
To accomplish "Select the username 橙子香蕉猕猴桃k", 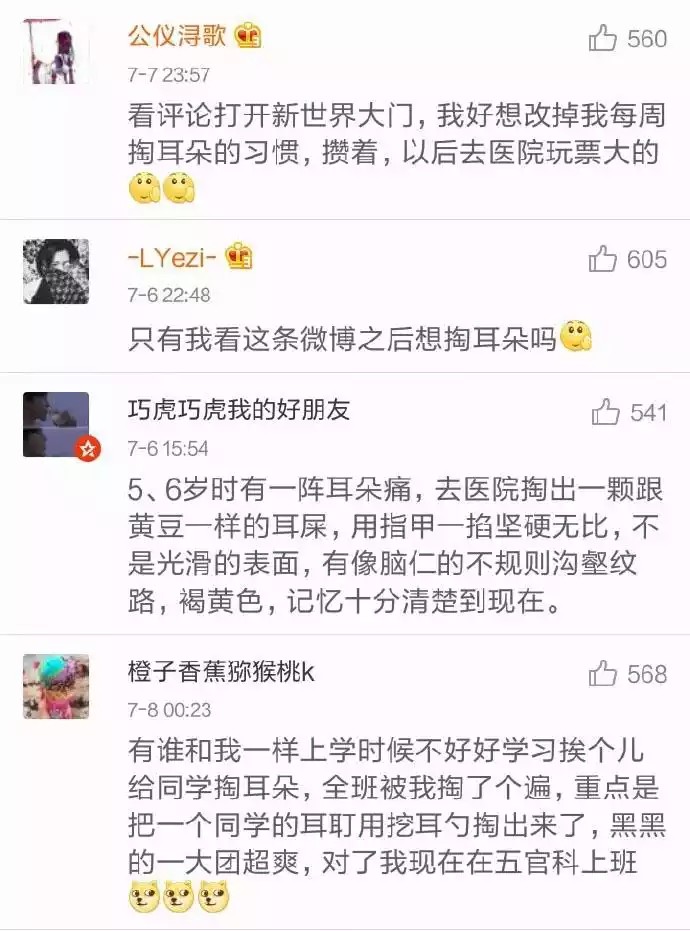I will pyautogui.click(x=221, y=672).
